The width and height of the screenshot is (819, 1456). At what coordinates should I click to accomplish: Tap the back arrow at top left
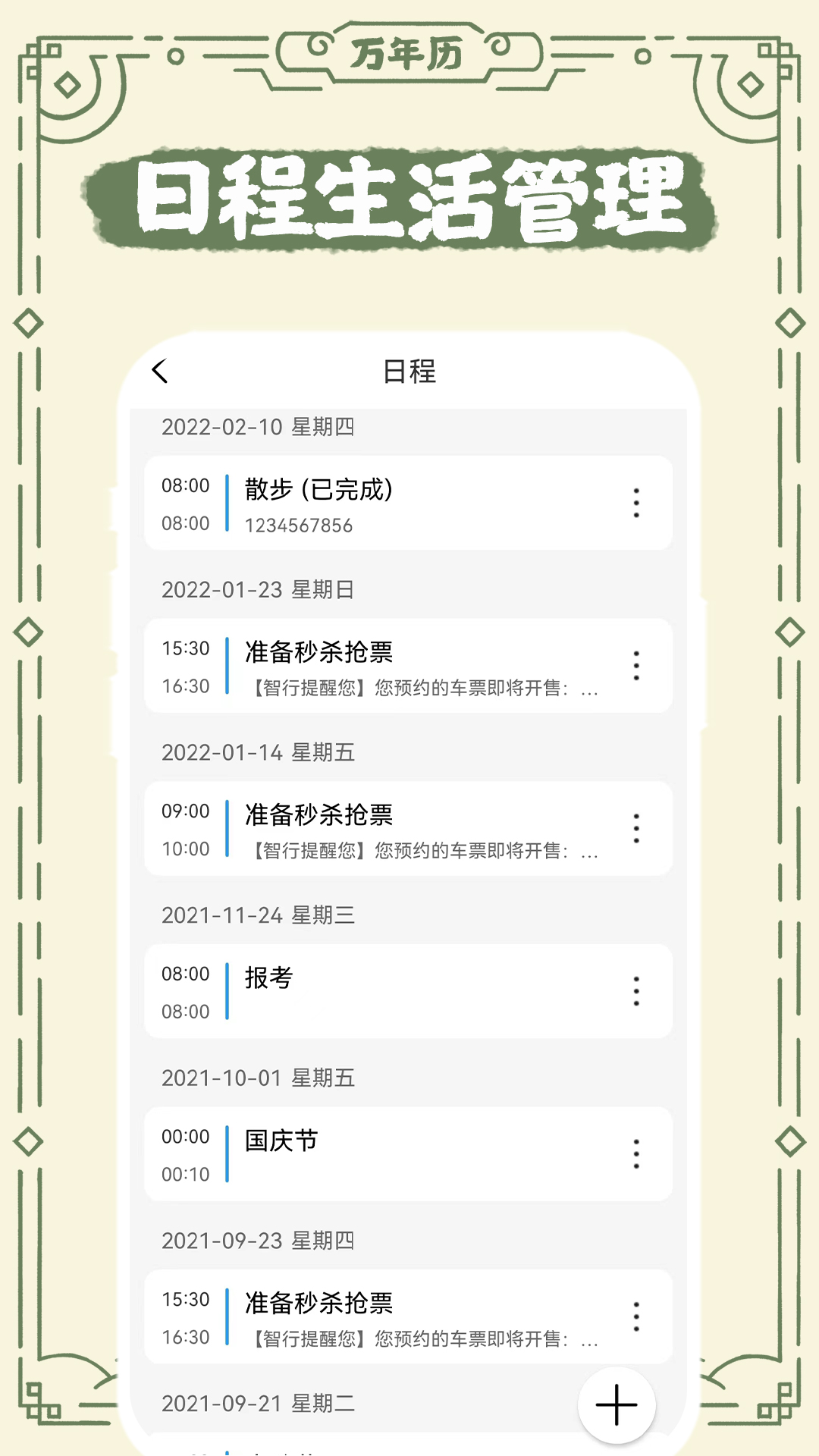(x=159, y=371)
